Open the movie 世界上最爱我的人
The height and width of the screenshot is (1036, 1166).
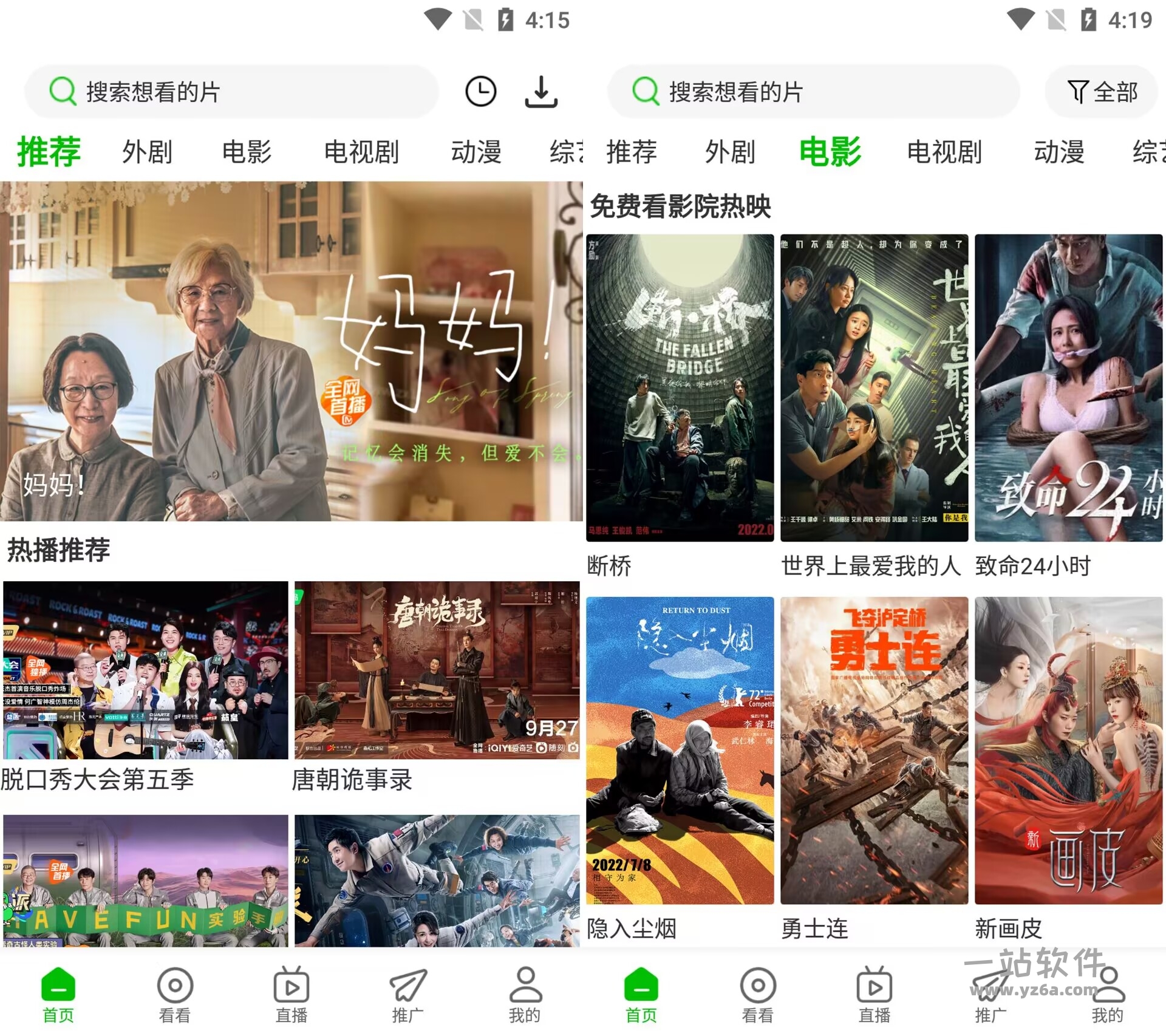[874, 387]
